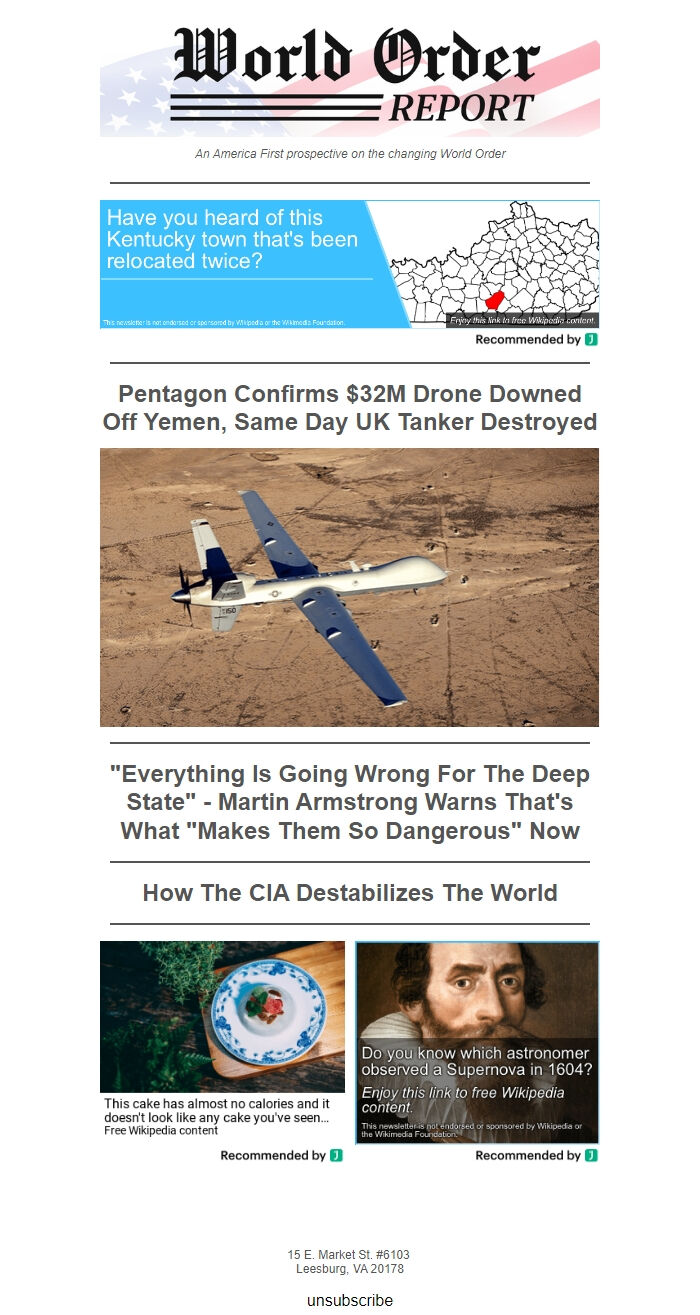The image size is (700, 1315).
Task: Tap Recommended by under the Kentucky banner
Action: click(x=536, y=339)
